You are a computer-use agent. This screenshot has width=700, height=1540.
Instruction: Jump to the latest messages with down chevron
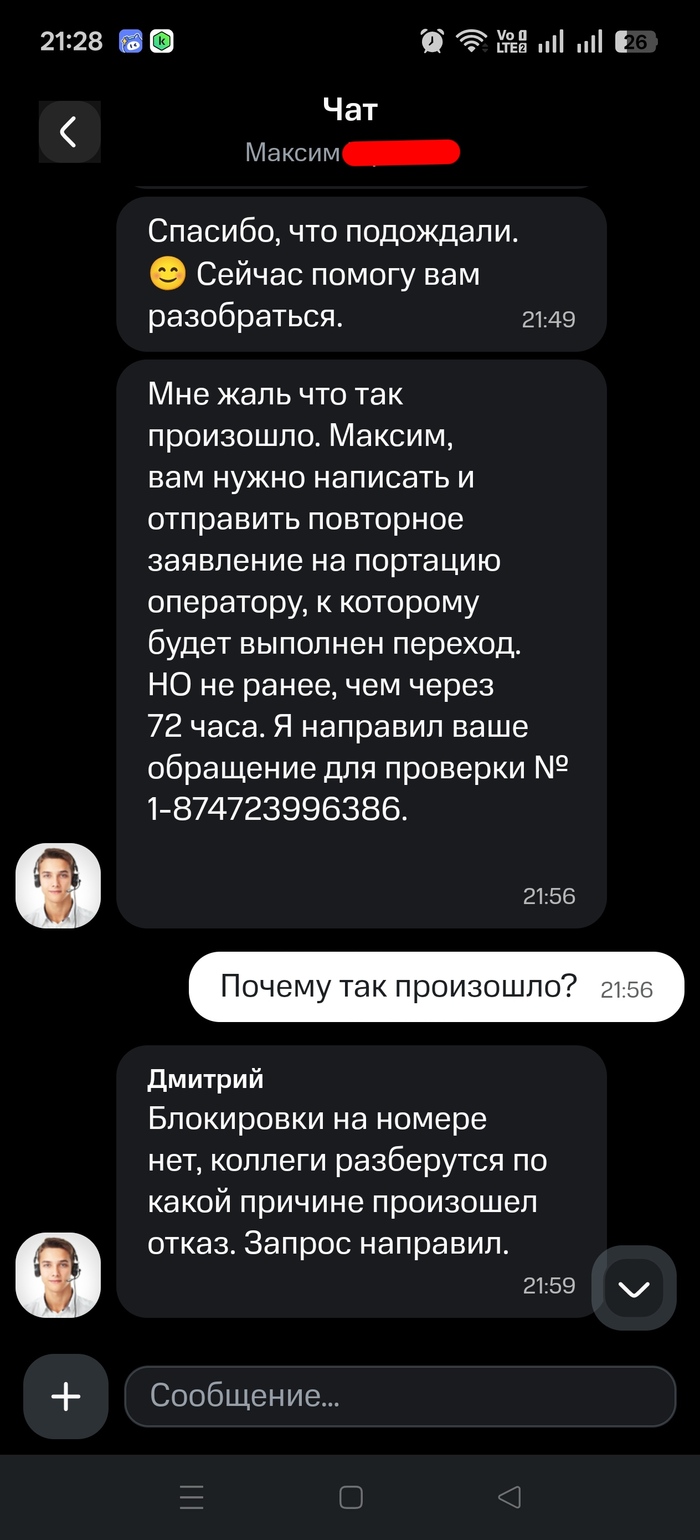click(634, 1288)
